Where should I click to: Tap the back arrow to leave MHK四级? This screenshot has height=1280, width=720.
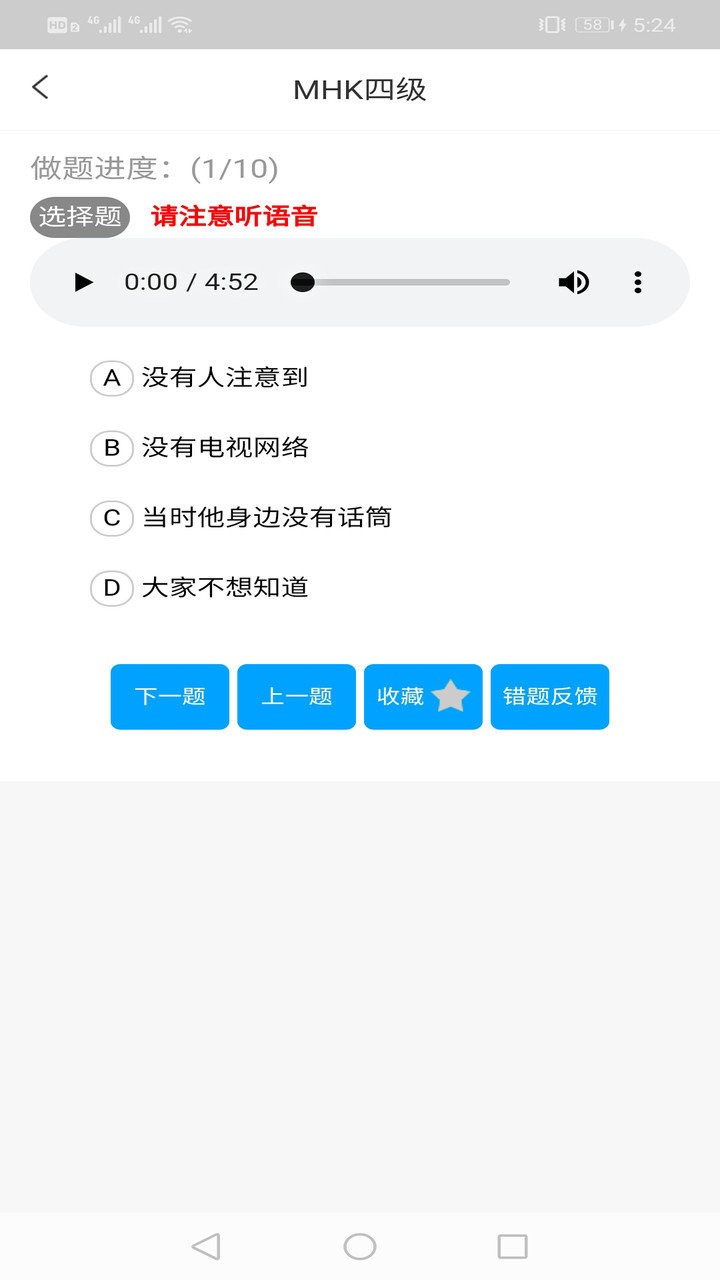point(40,88)
